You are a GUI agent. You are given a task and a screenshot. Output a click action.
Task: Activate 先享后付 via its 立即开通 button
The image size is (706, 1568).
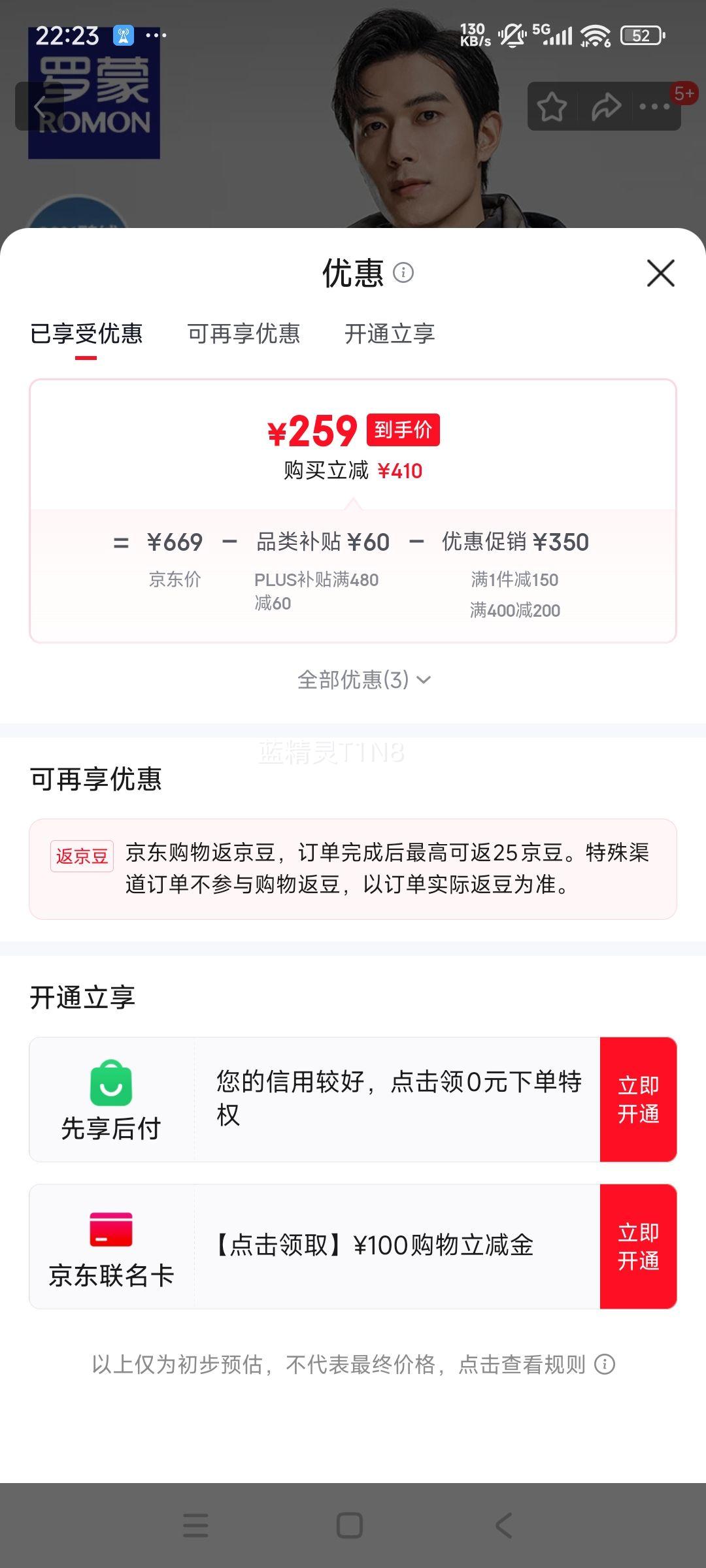tap(639, 1098)
